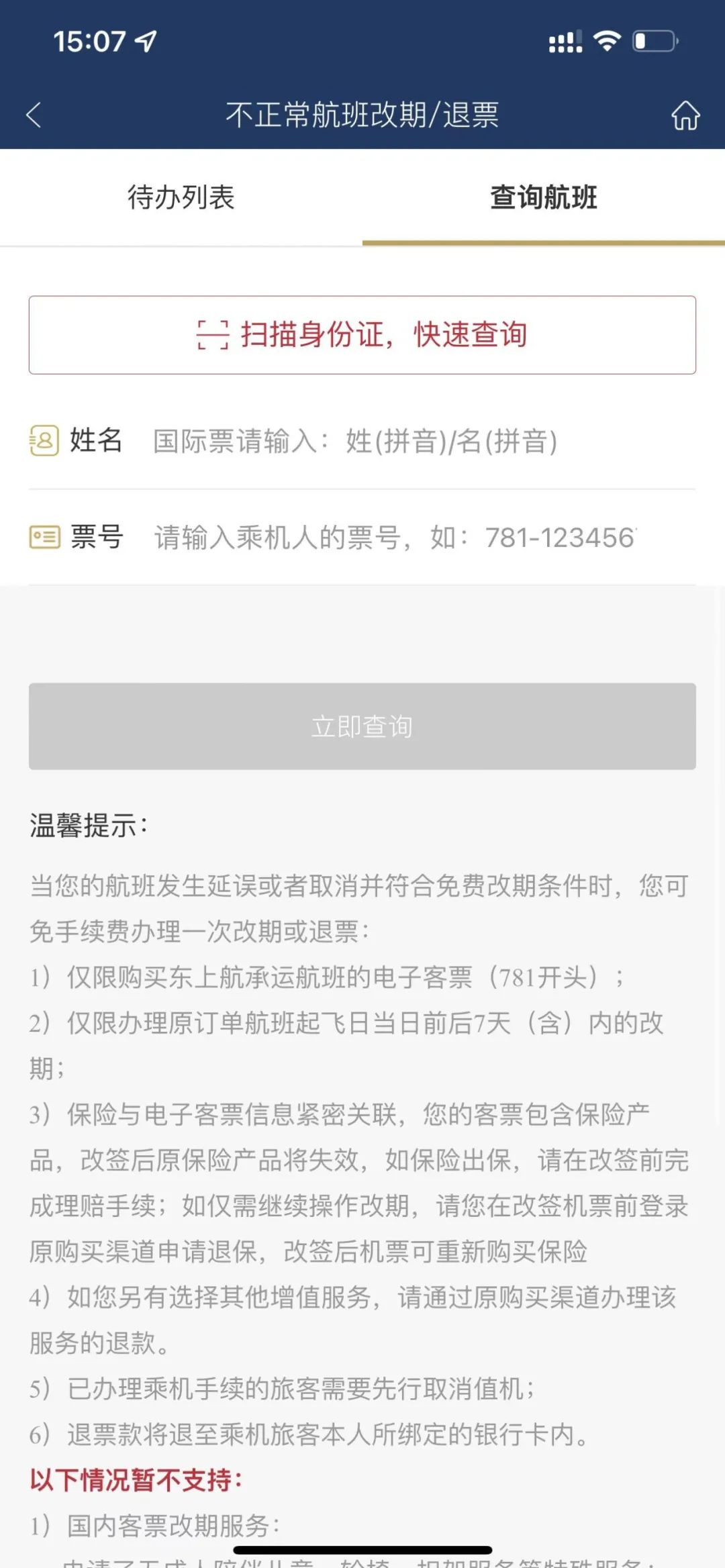
Task: Tap the 立即查询 button
Action: pos(362,726)
